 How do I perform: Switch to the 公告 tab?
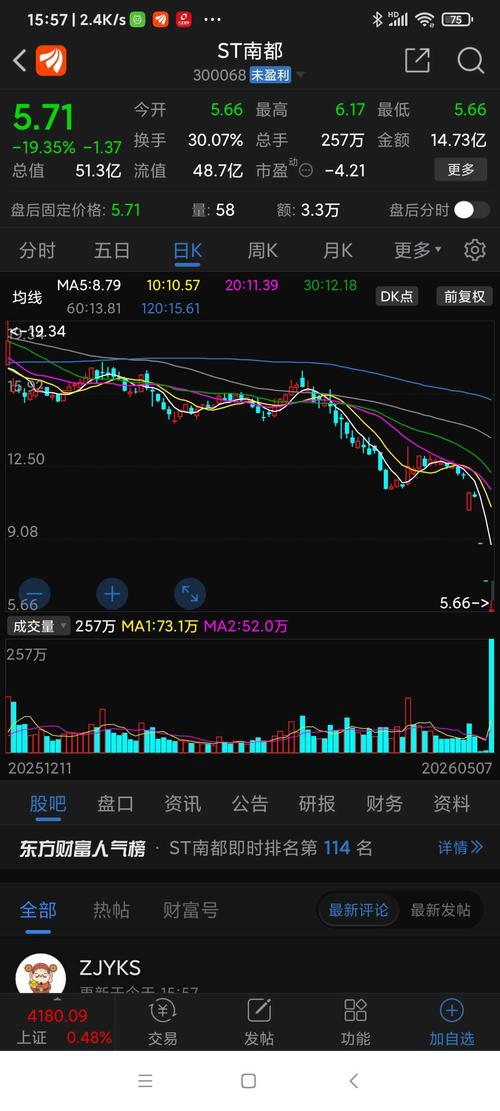tap(250, 803)
